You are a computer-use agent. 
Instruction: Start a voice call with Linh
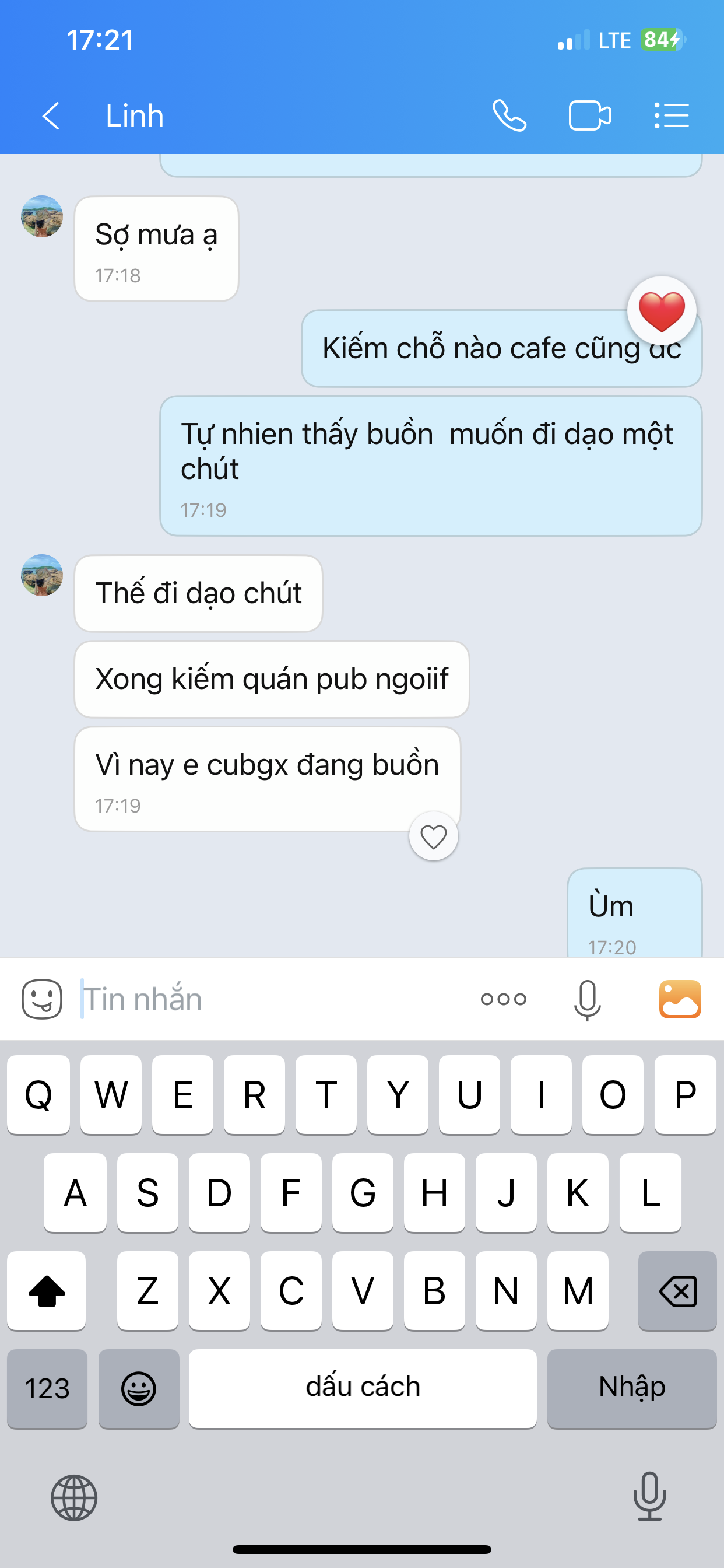[509, 116]
